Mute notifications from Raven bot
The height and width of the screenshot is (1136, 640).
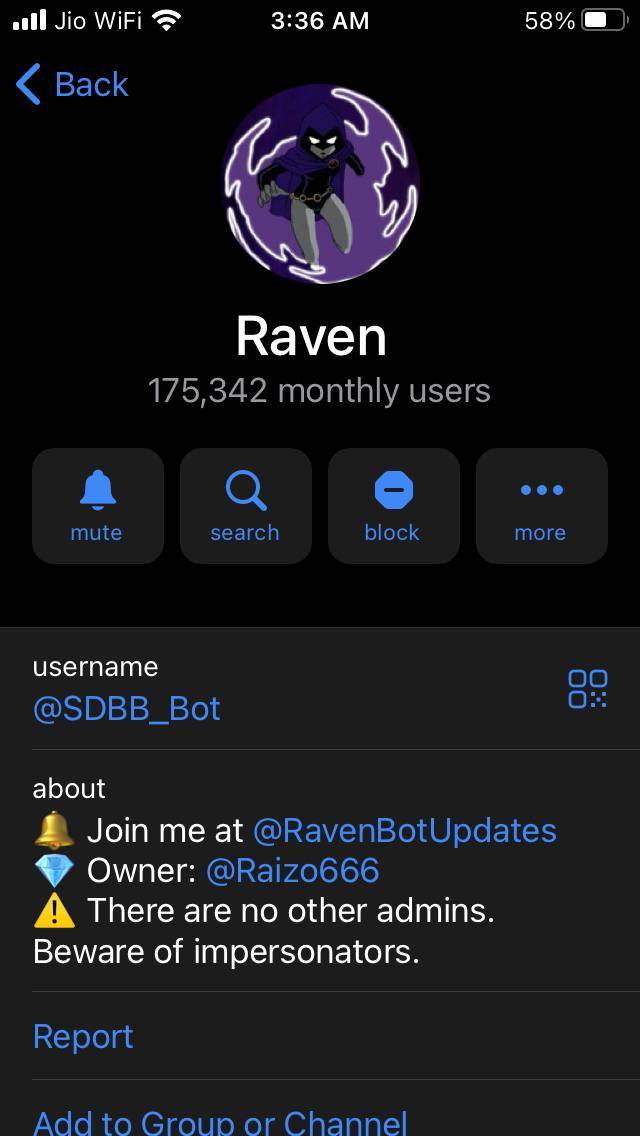tap(97, 505)
